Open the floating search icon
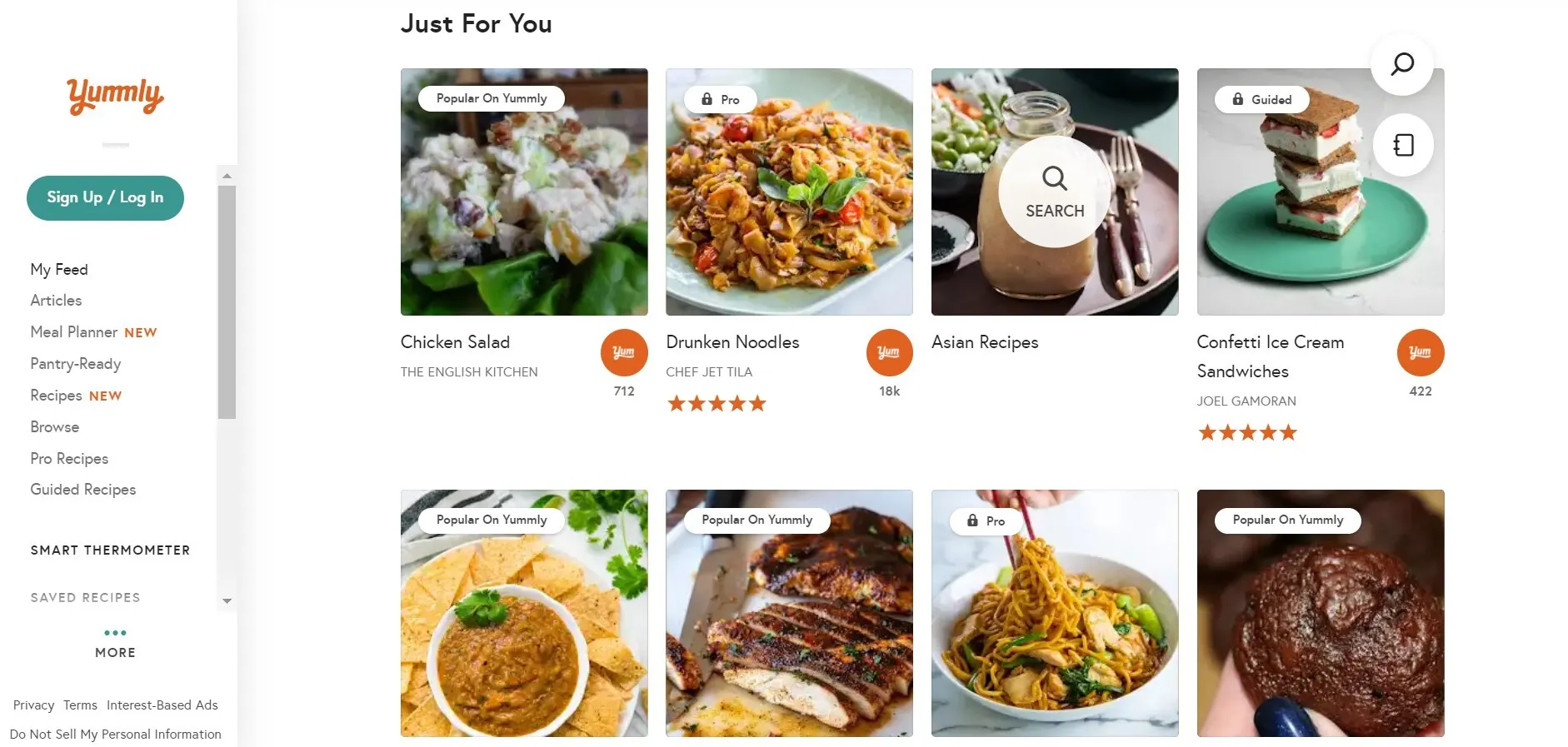This screenshot has height=747, width=1568. tap(1402, 64)
